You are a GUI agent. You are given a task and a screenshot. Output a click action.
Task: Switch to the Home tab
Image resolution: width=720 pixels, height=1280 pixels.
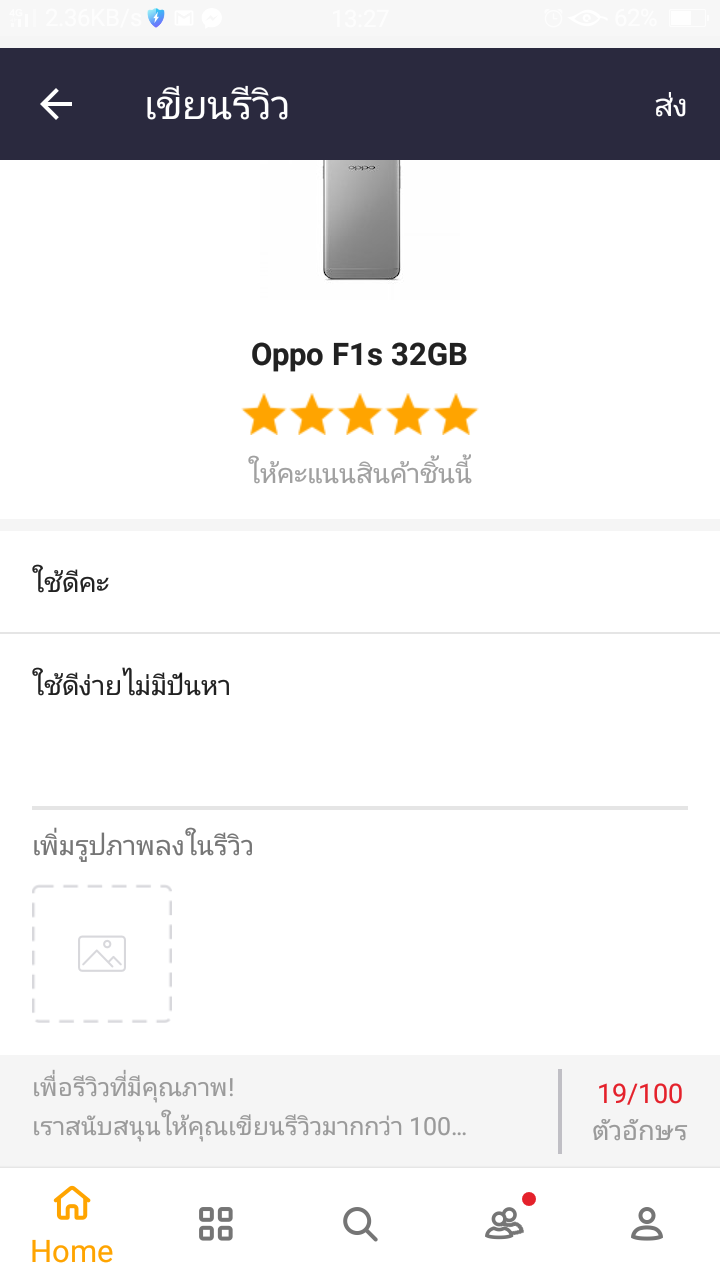72,1223
